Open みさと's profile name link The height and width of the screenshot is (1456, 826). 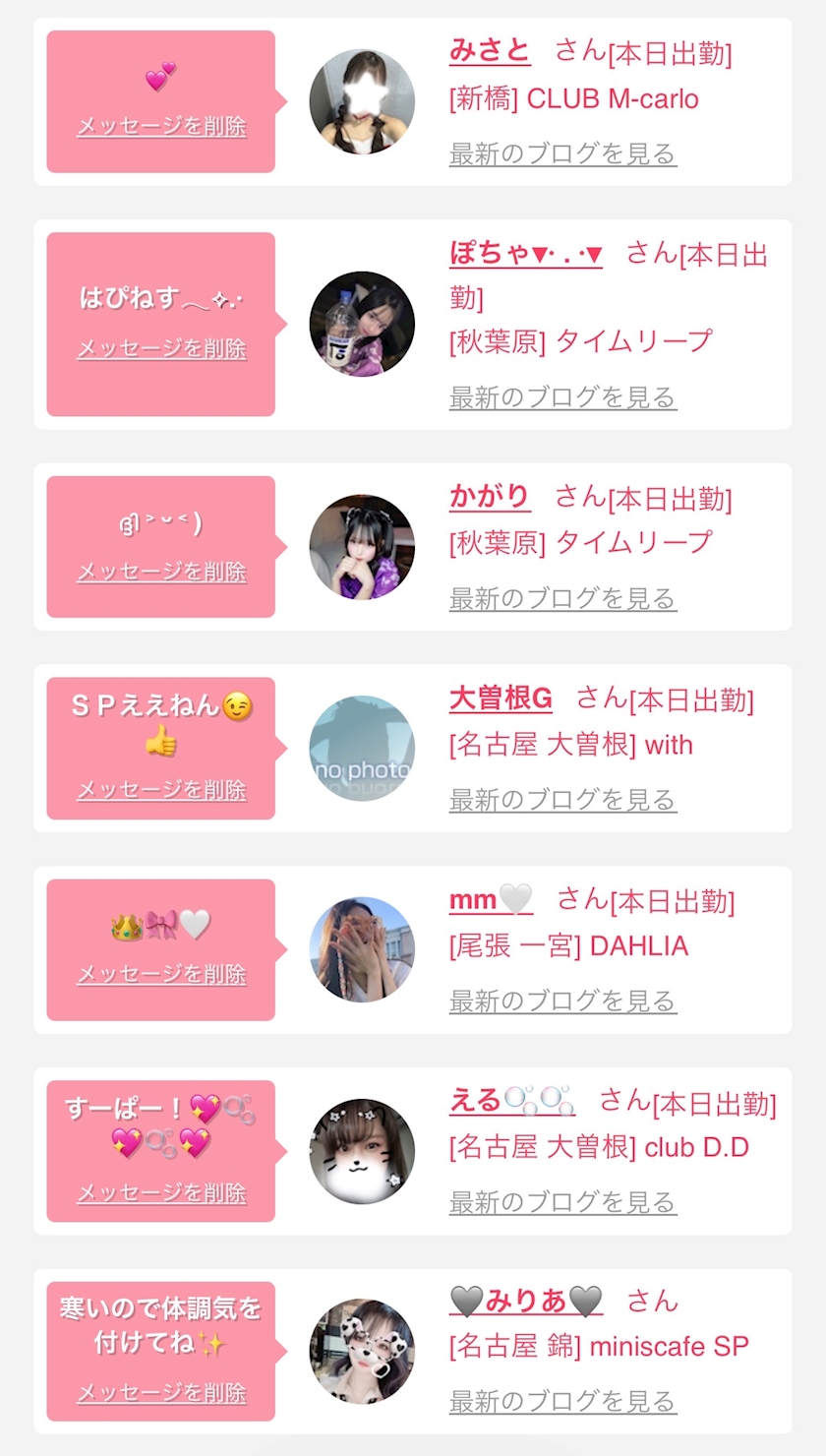point(490,50)
